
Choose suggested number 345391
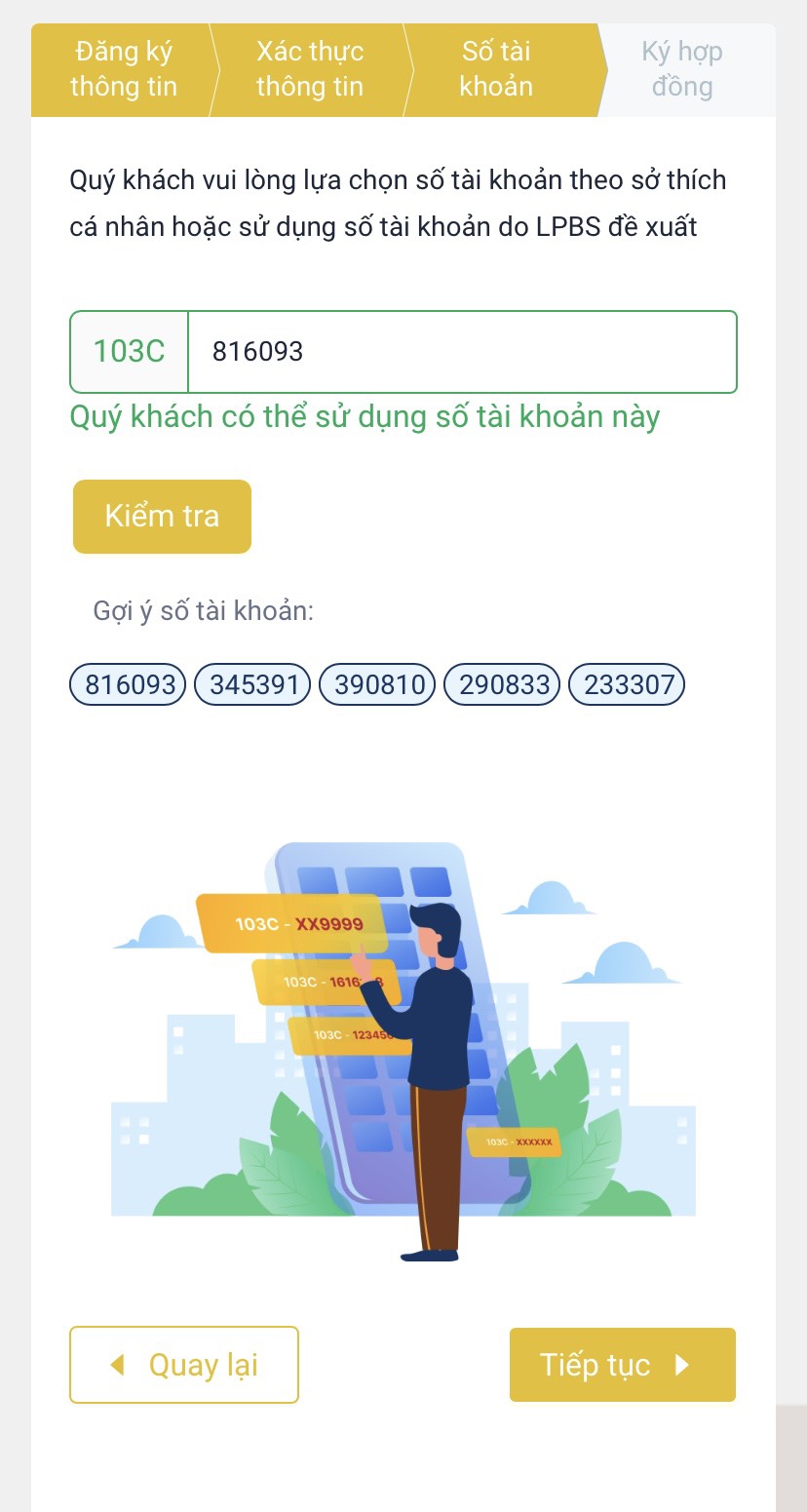[x=252, y=684]
